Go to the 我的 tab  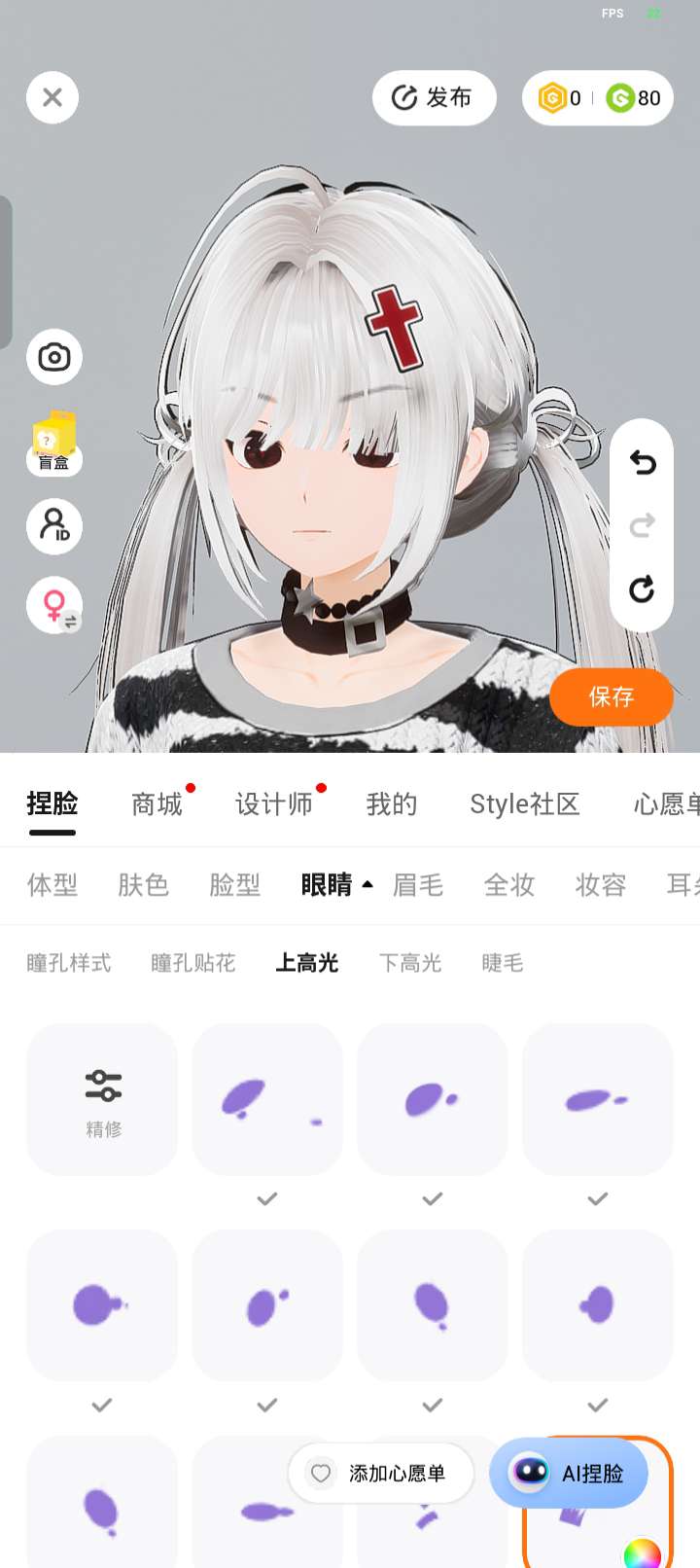391,804
